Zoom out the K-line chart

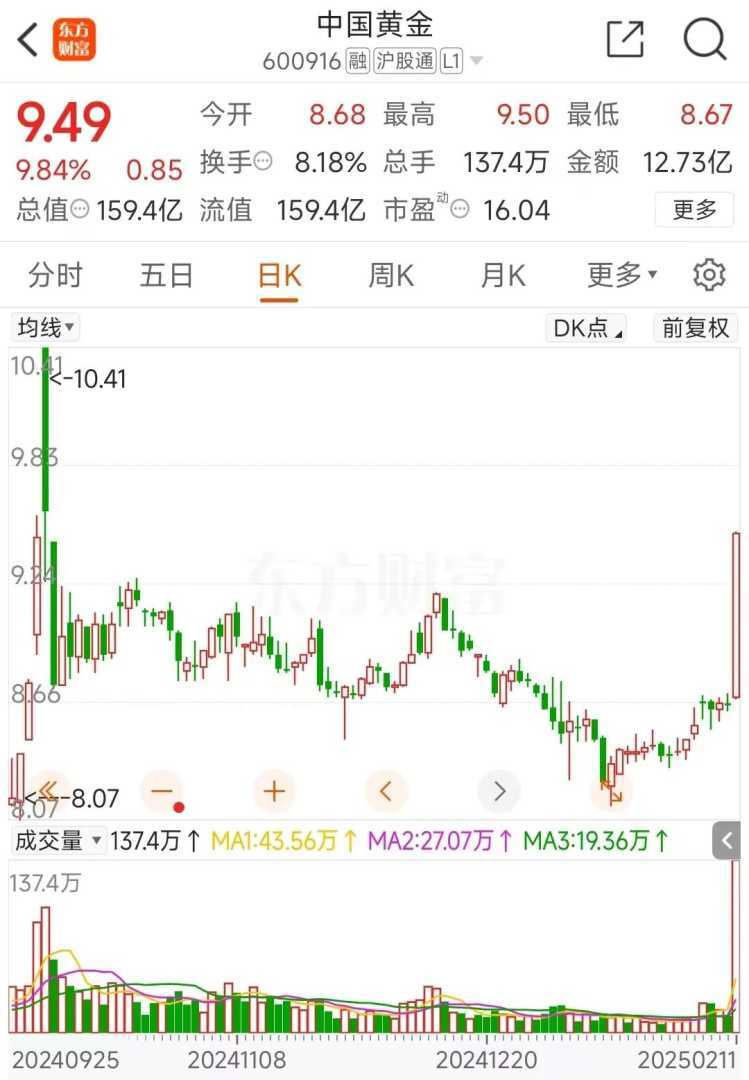tap(162, 792)
